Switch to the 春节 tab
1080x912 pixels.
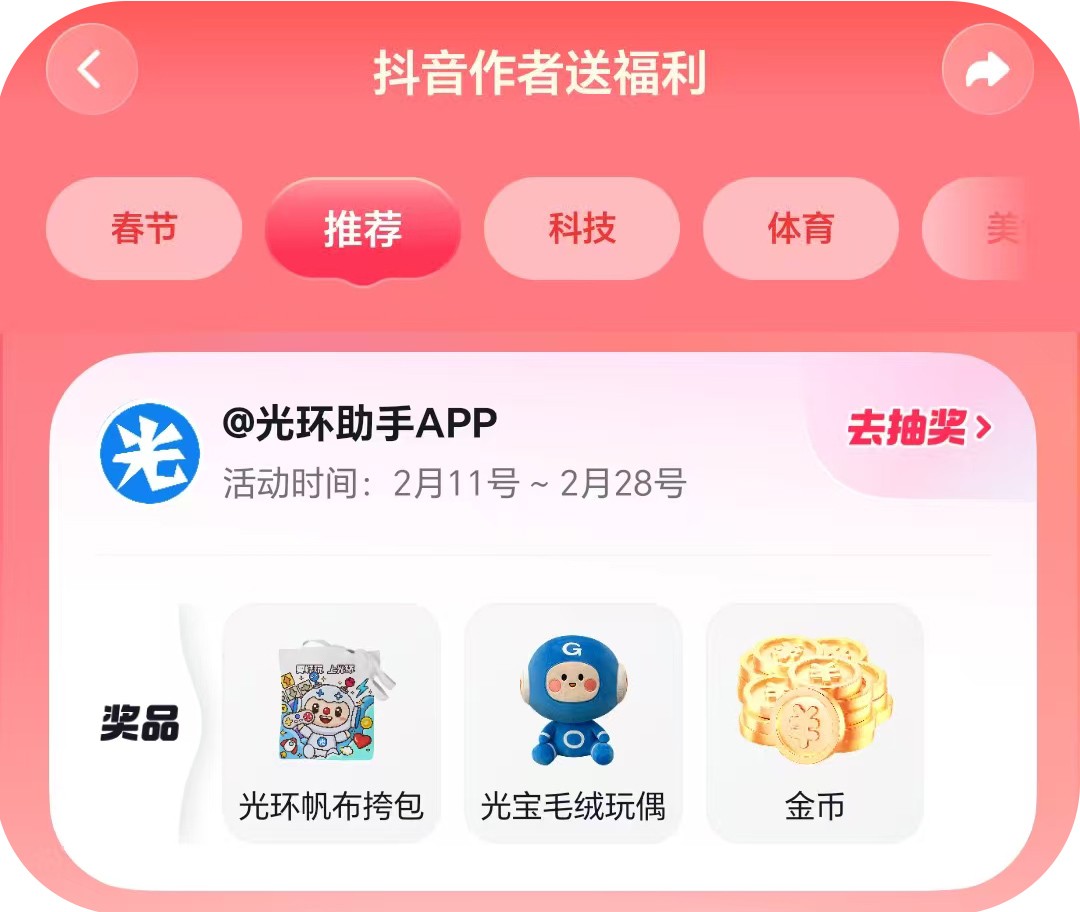click(144, 229)
